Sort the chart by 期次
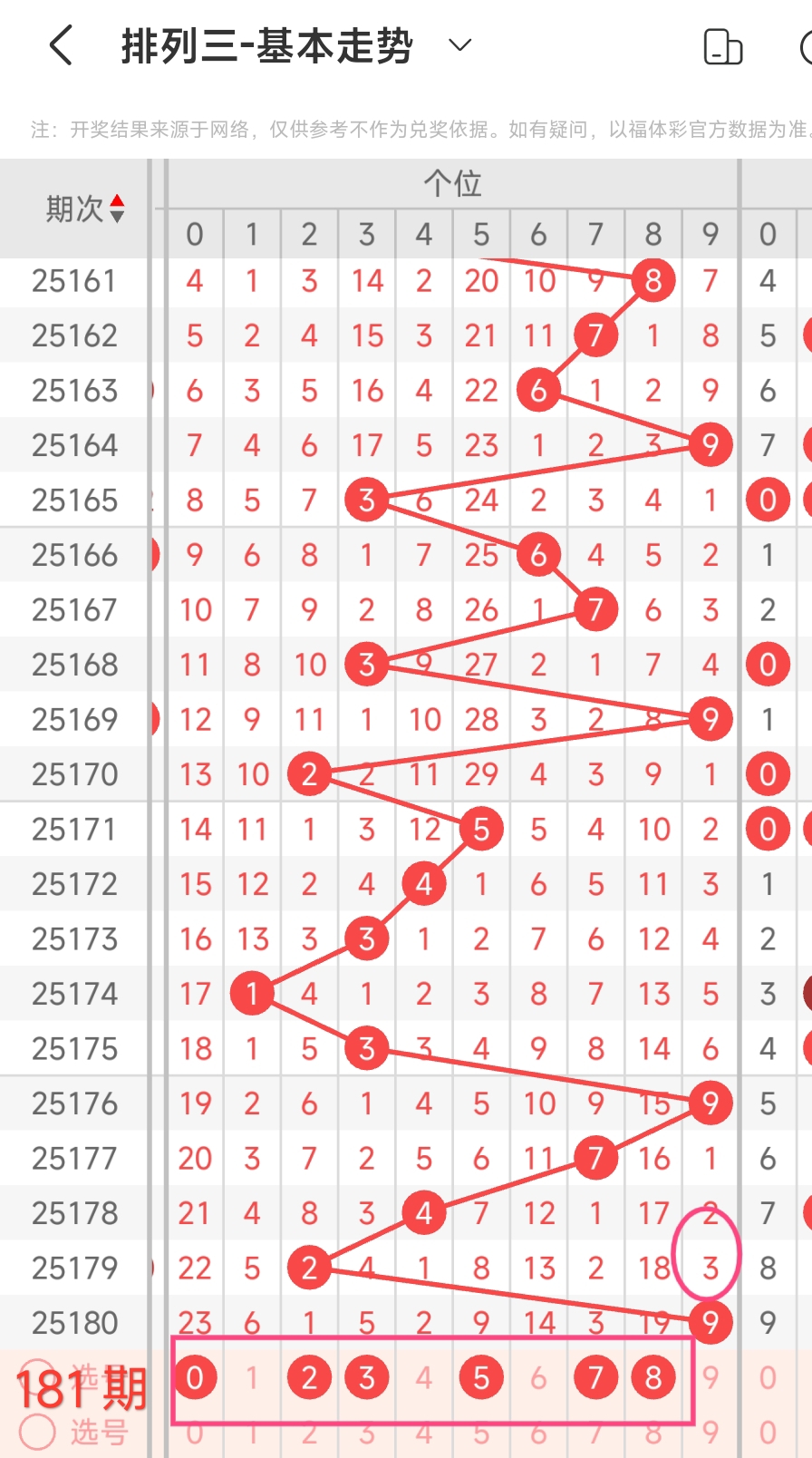The width and height of the screenshot is (812, 1458). point(85,209)
